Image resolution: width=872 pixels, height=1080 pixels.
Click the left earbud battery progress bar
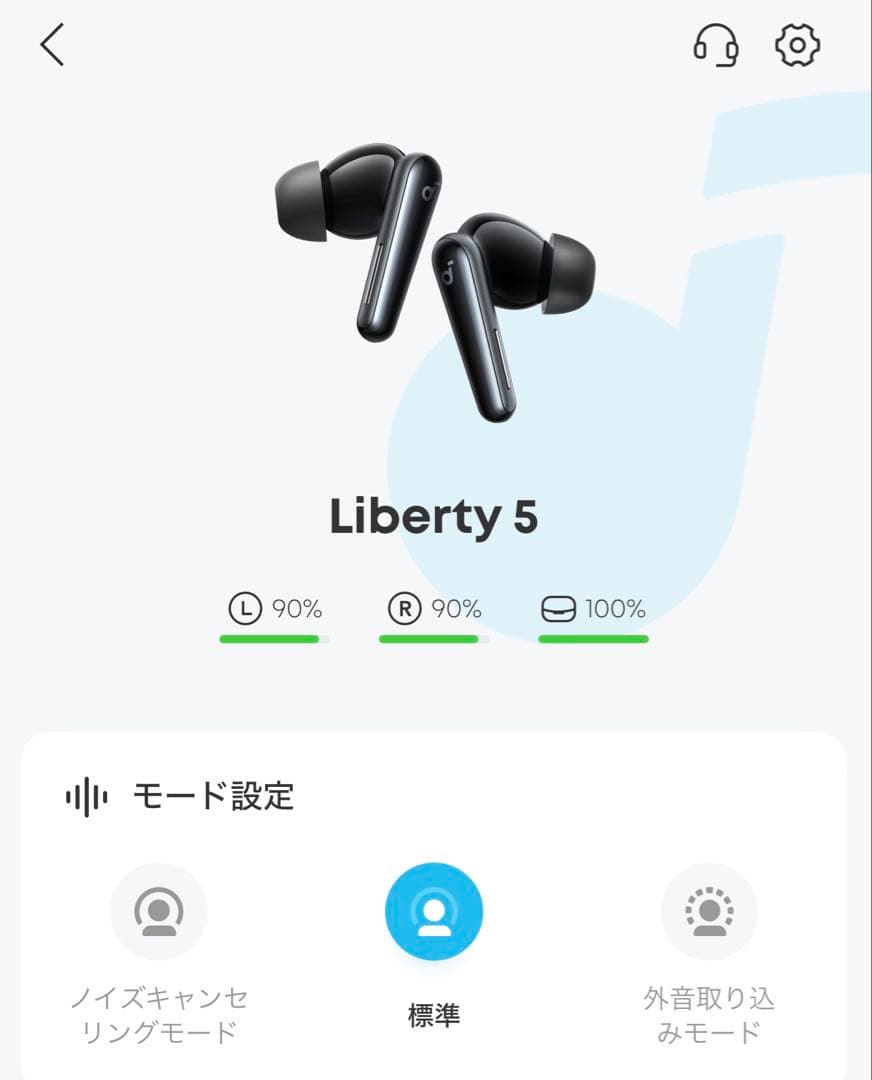tap(271, 637)
